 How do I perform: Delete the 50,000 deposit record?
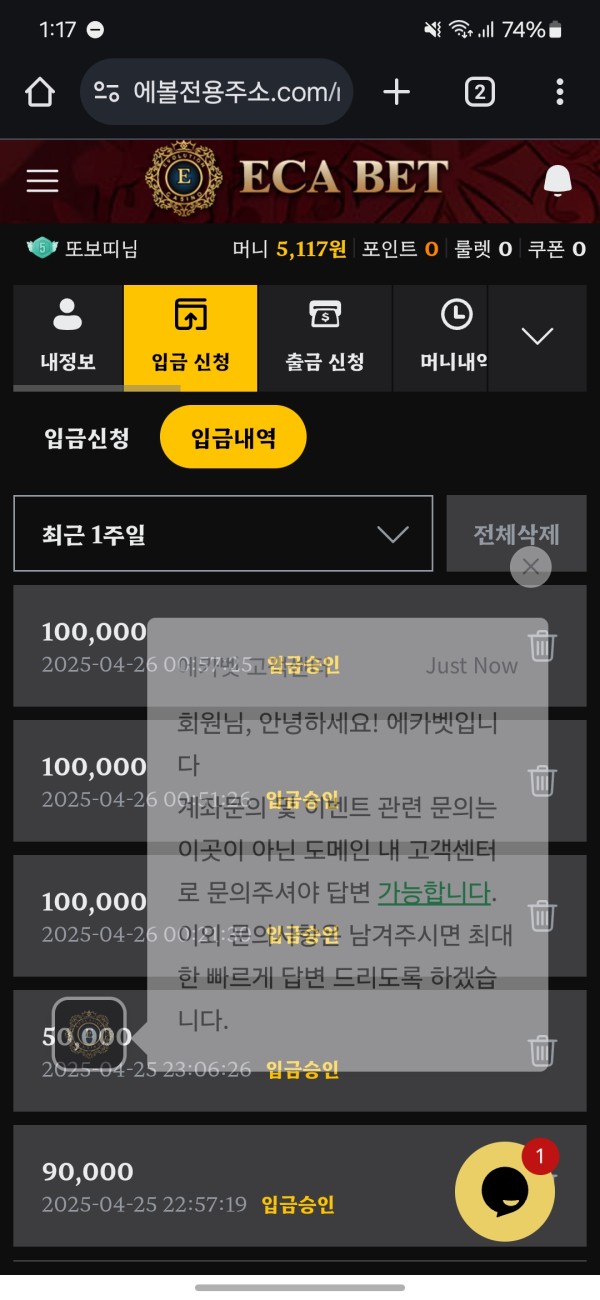click(x=542, y=1050)
